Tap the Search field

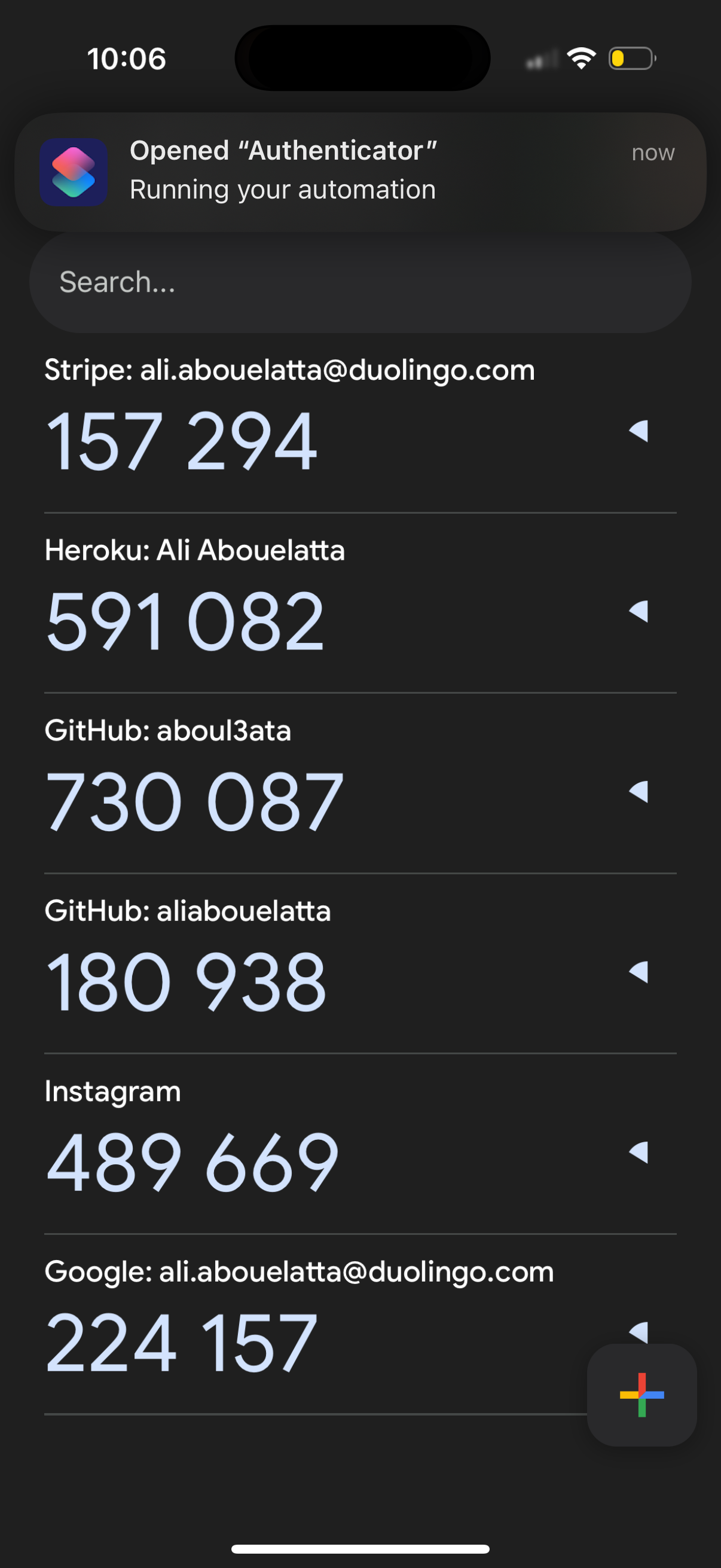tap(360, 280)
